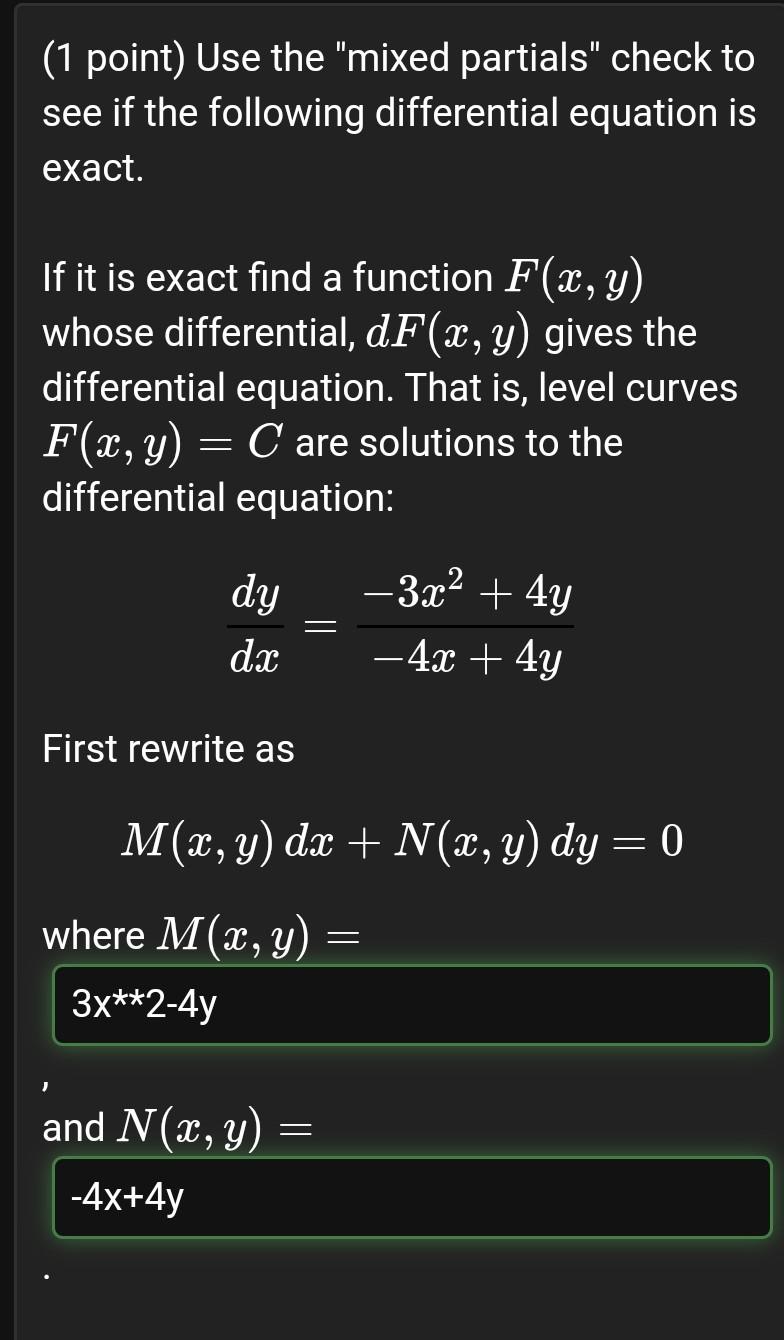The width and height of the screenshot is (784, 1340).
Task: Click the N(x,y) answer input field
Action: pyautogui.click(x=410, y=1196)
